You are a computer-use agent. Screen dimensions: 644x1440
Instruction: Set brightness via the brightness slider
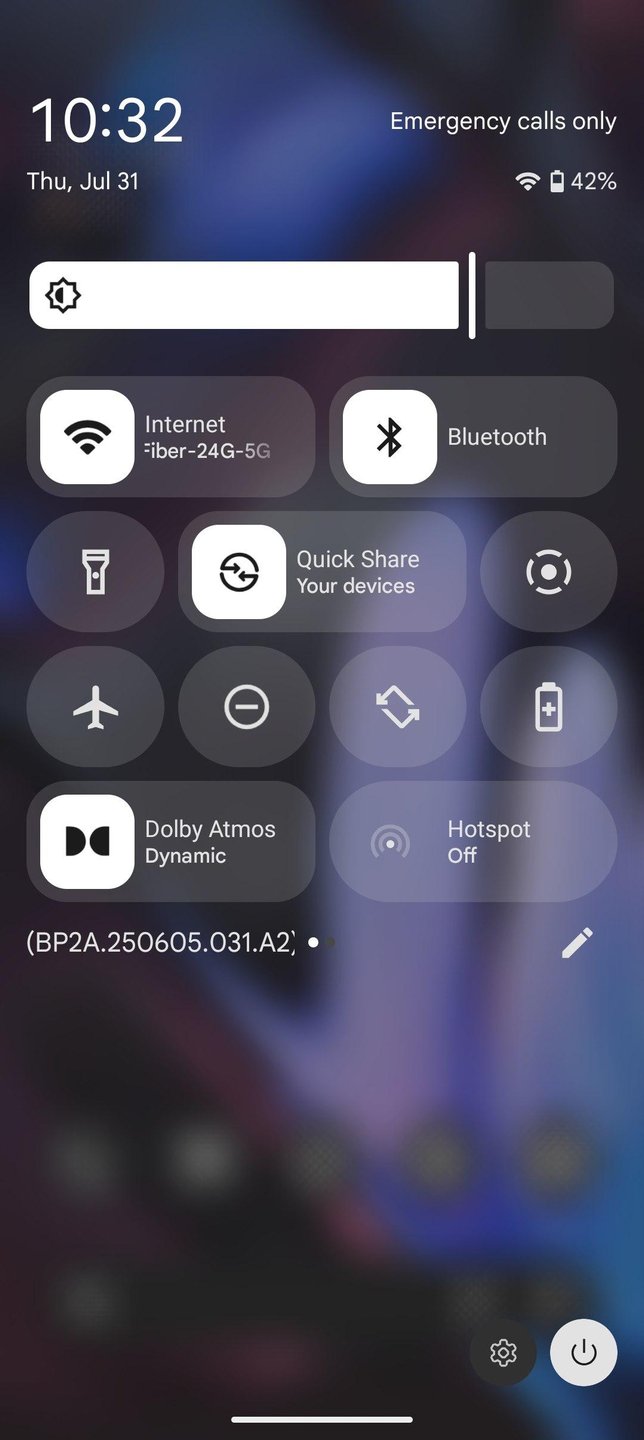[x=321, y=295]
